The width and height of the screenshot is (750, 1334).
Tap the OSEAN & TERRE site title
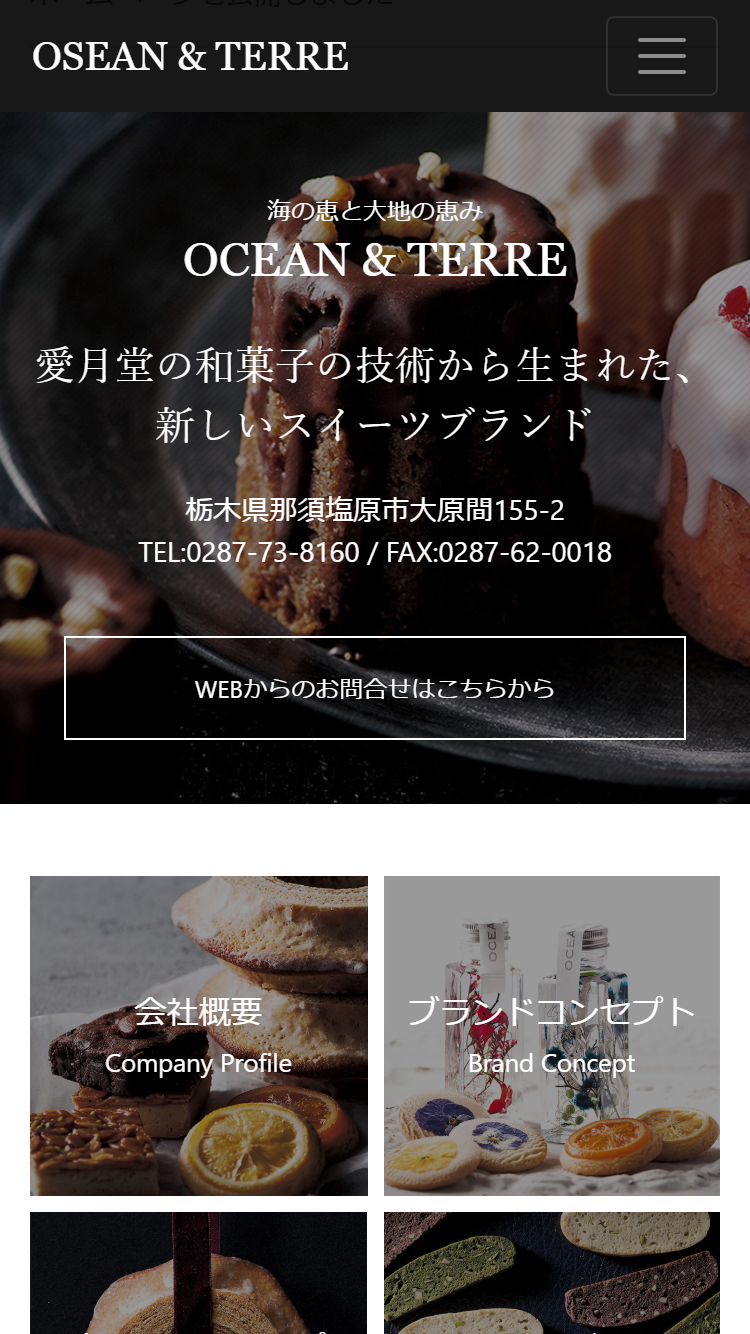pyautogui.click(x=190, y=57)
